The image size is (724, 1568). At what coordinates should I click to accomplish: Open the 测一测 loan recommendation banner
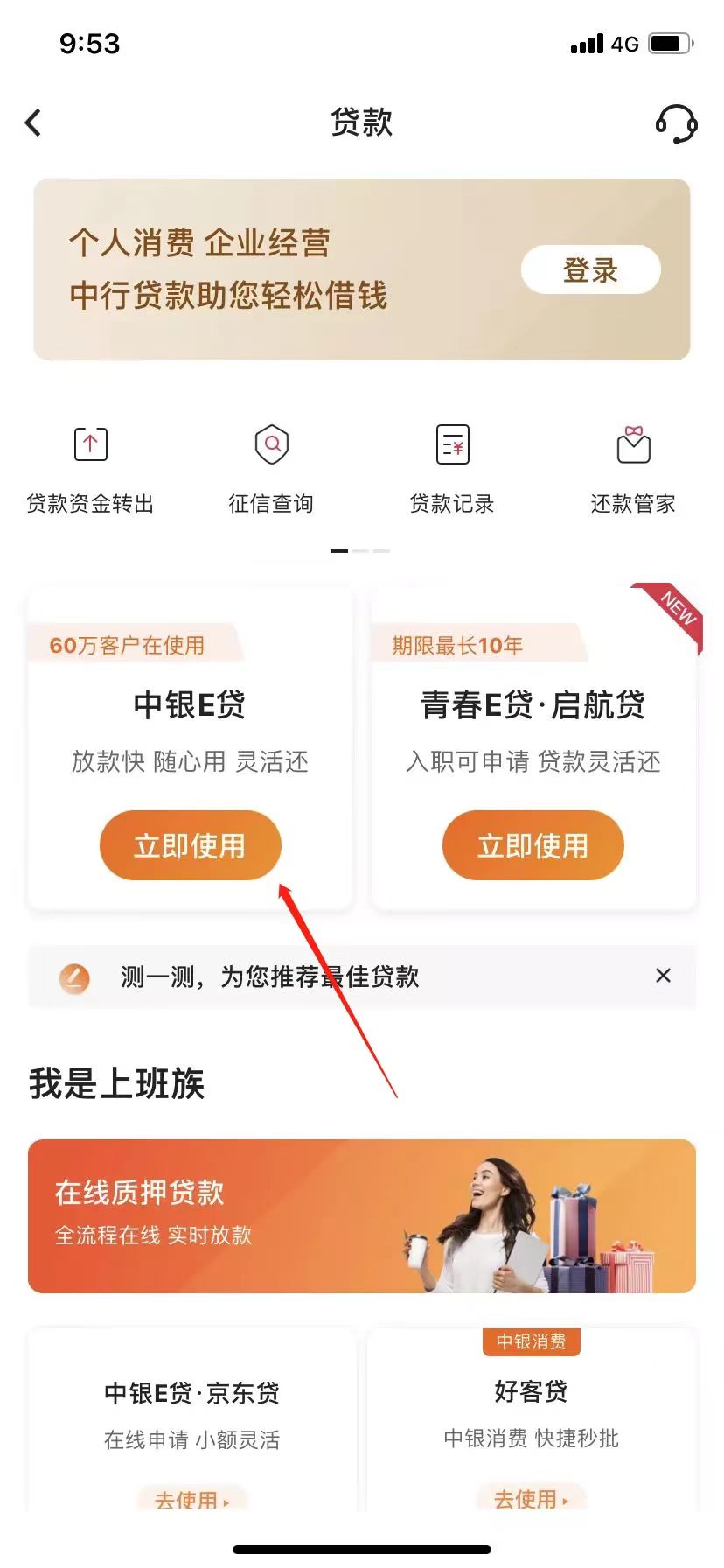point(269,976)
